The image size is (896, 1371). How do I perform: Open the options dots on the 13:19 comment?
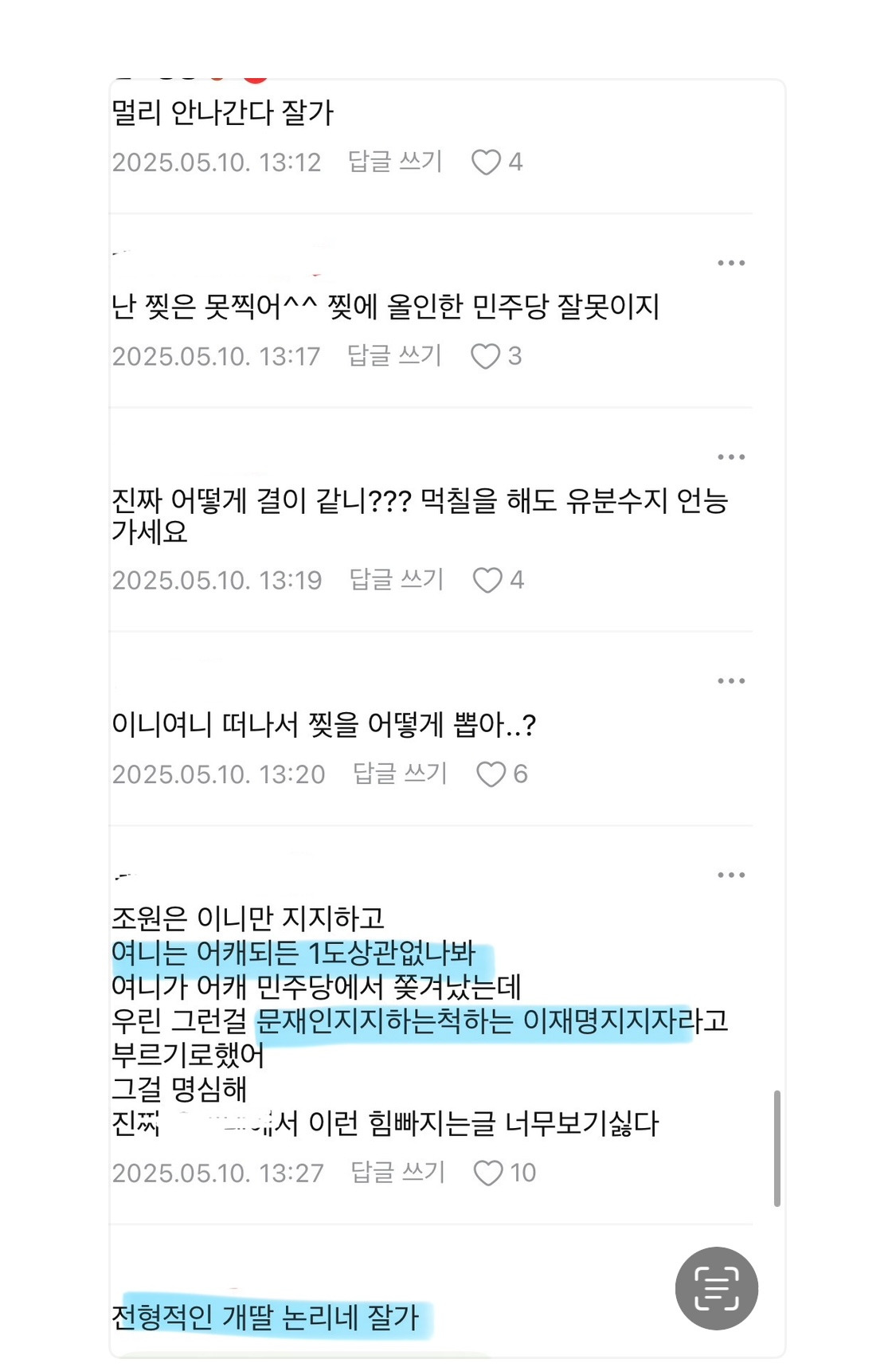pos(730,457)
